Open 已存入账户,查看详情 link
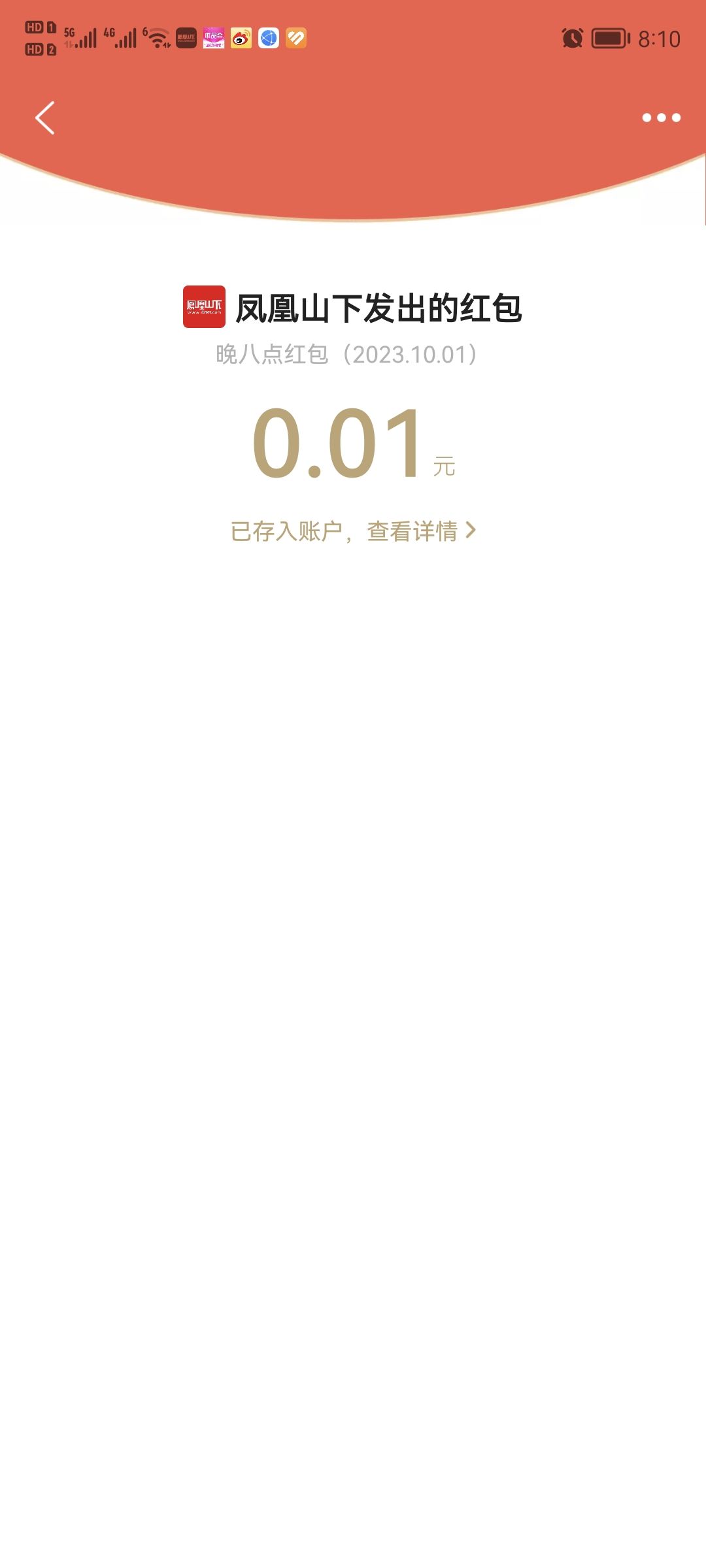The image size is (706, 1568). (353, 531)
